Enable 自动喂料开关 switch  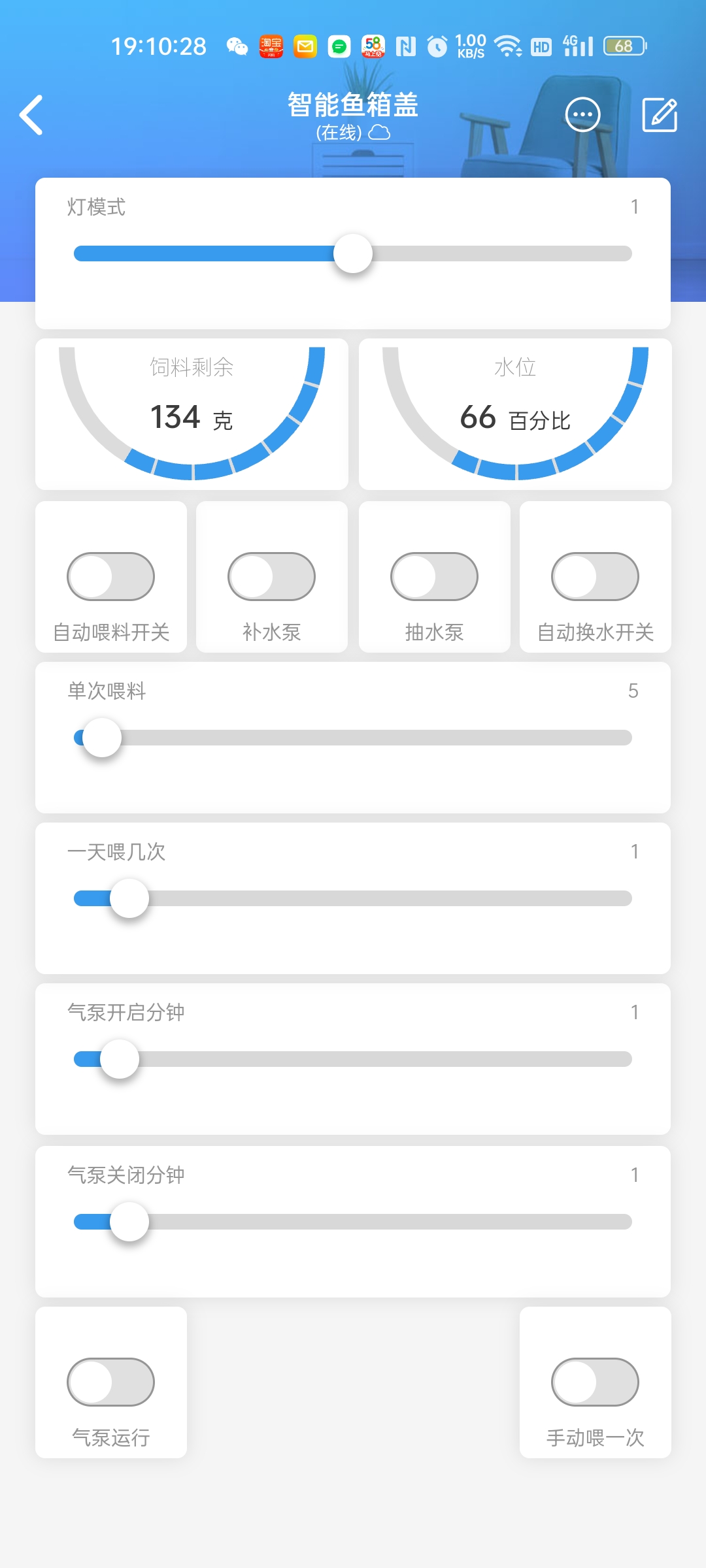(x=110, y=576)
